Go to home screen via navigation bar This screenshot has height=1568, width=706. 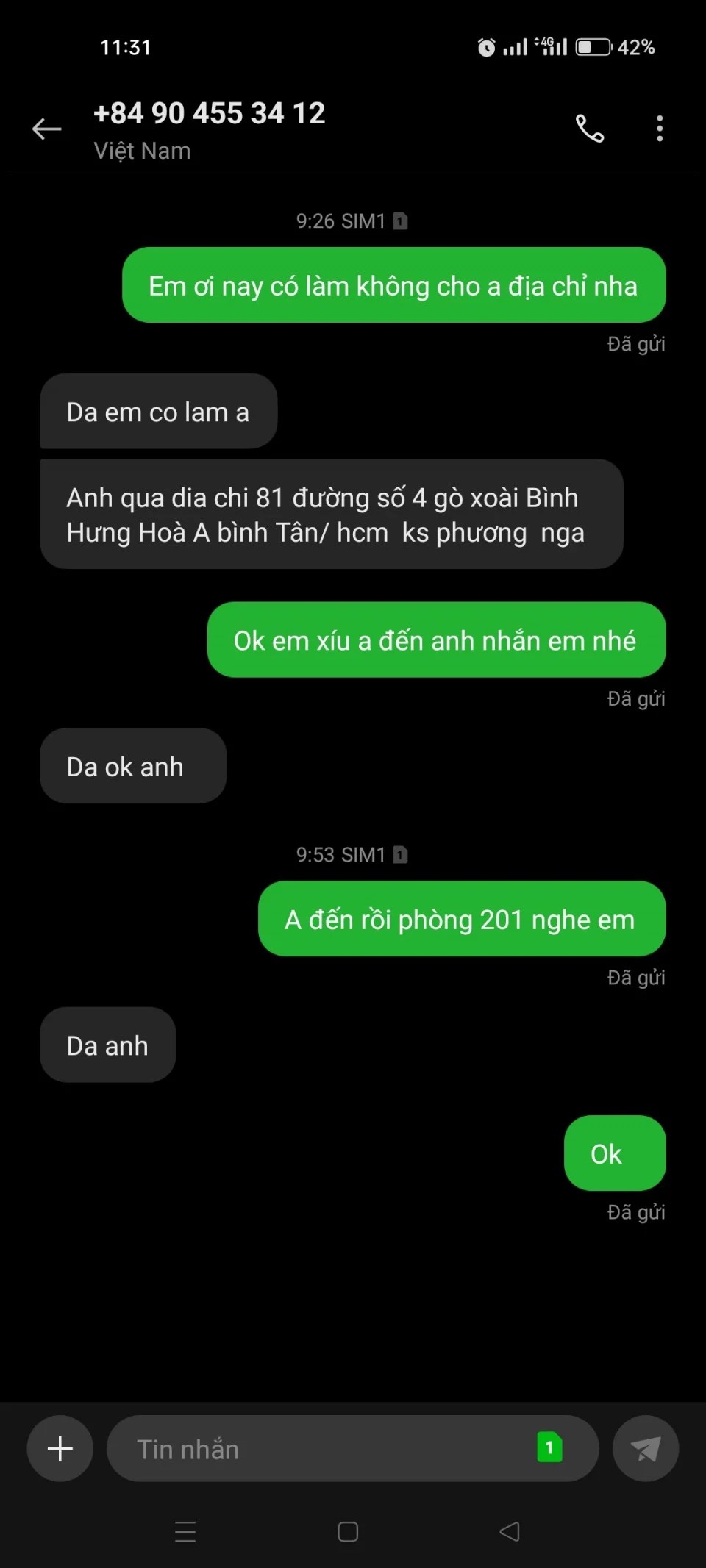tap(348, 1531)
